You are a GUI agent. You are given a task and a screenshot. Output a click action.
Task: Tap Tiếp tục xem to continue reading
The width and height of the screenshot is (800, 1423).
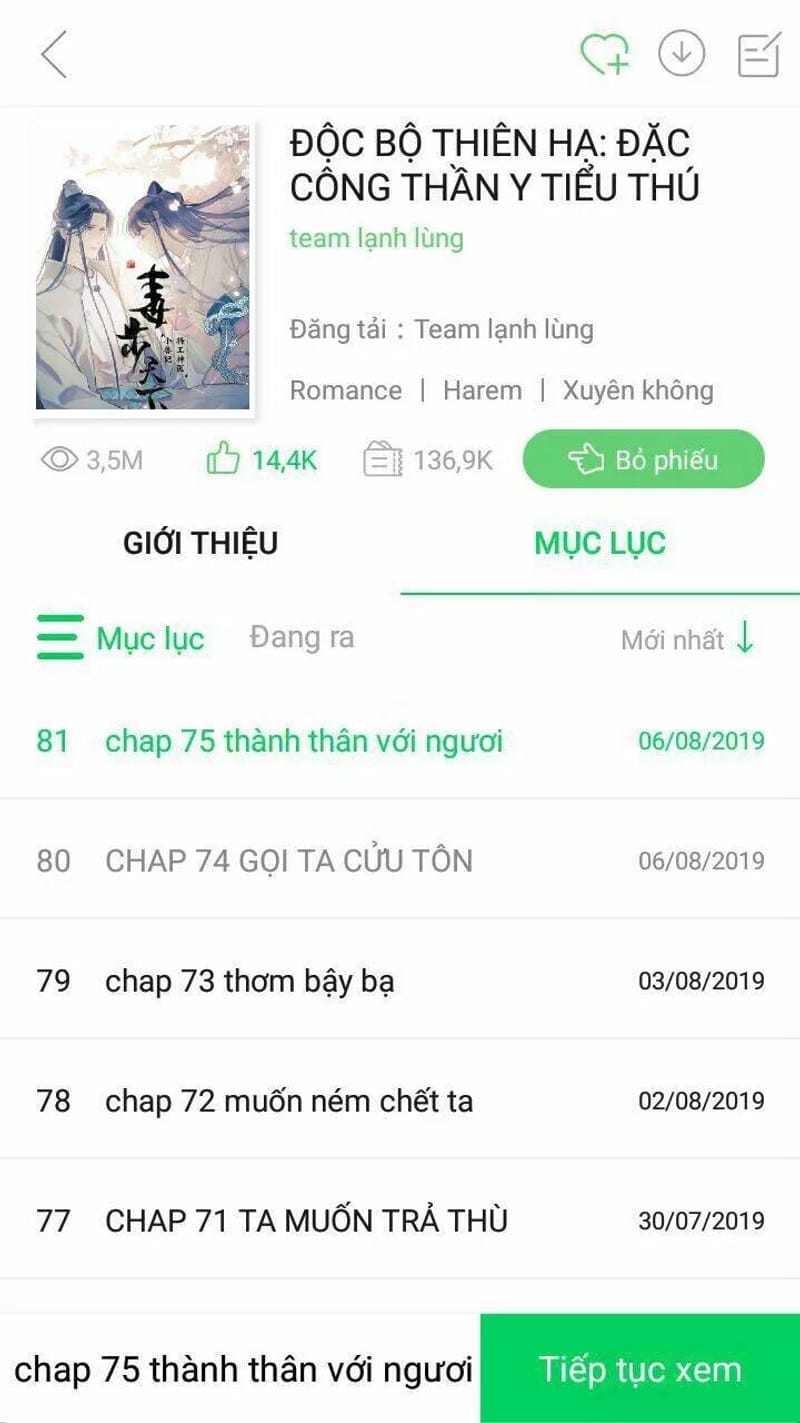pyautogui.click(x=640, y=1369)
